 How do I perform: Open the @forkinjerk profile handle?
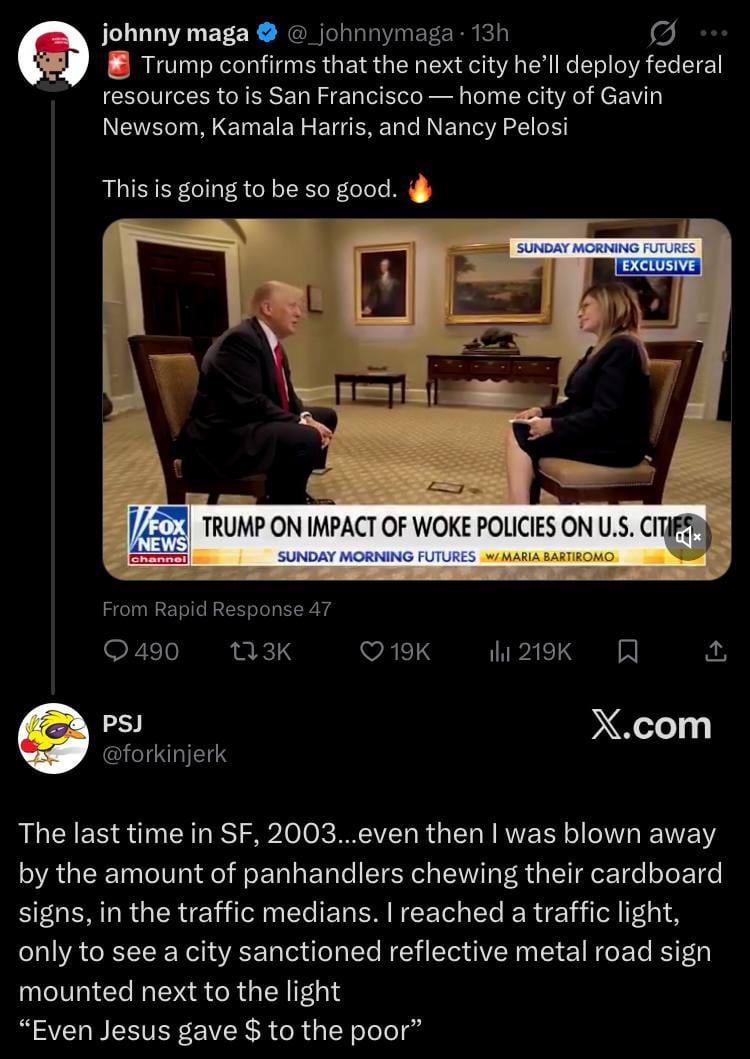tap(165, 755)
